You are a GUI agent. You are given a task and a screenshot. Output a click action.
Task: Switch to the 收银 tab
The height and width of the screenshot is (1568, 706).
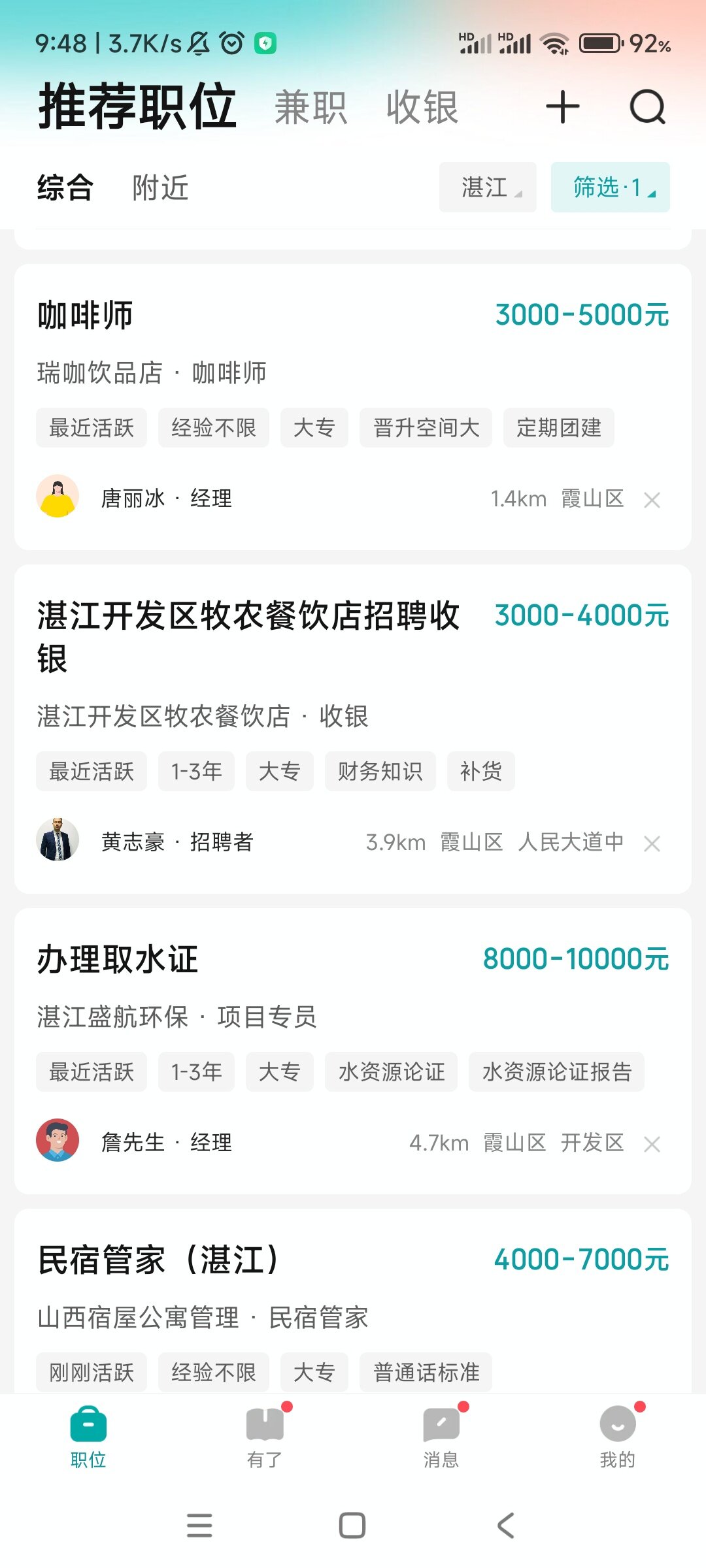click(422, 108)
